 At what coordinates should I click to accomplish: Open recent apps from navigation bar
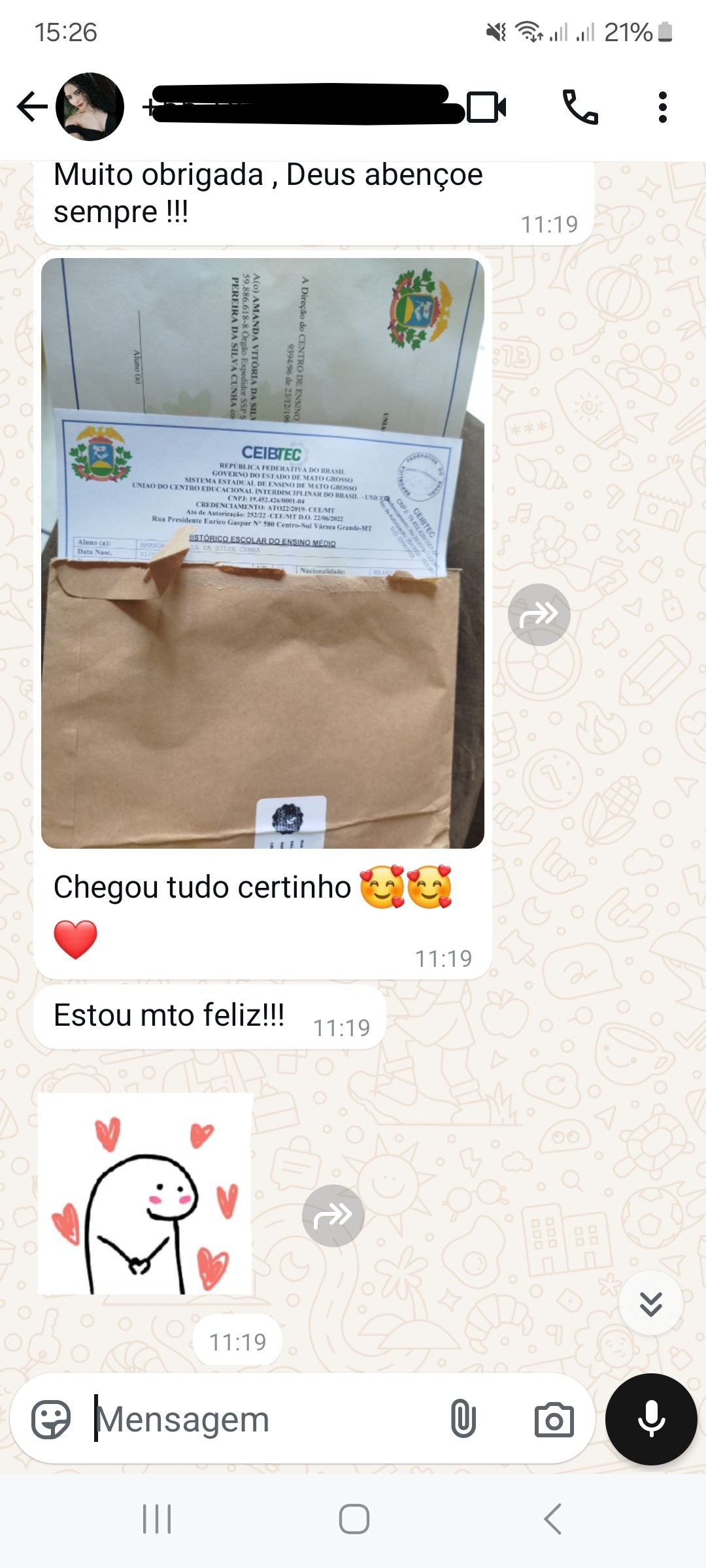pyautogui.click(x=157, y=1519)
